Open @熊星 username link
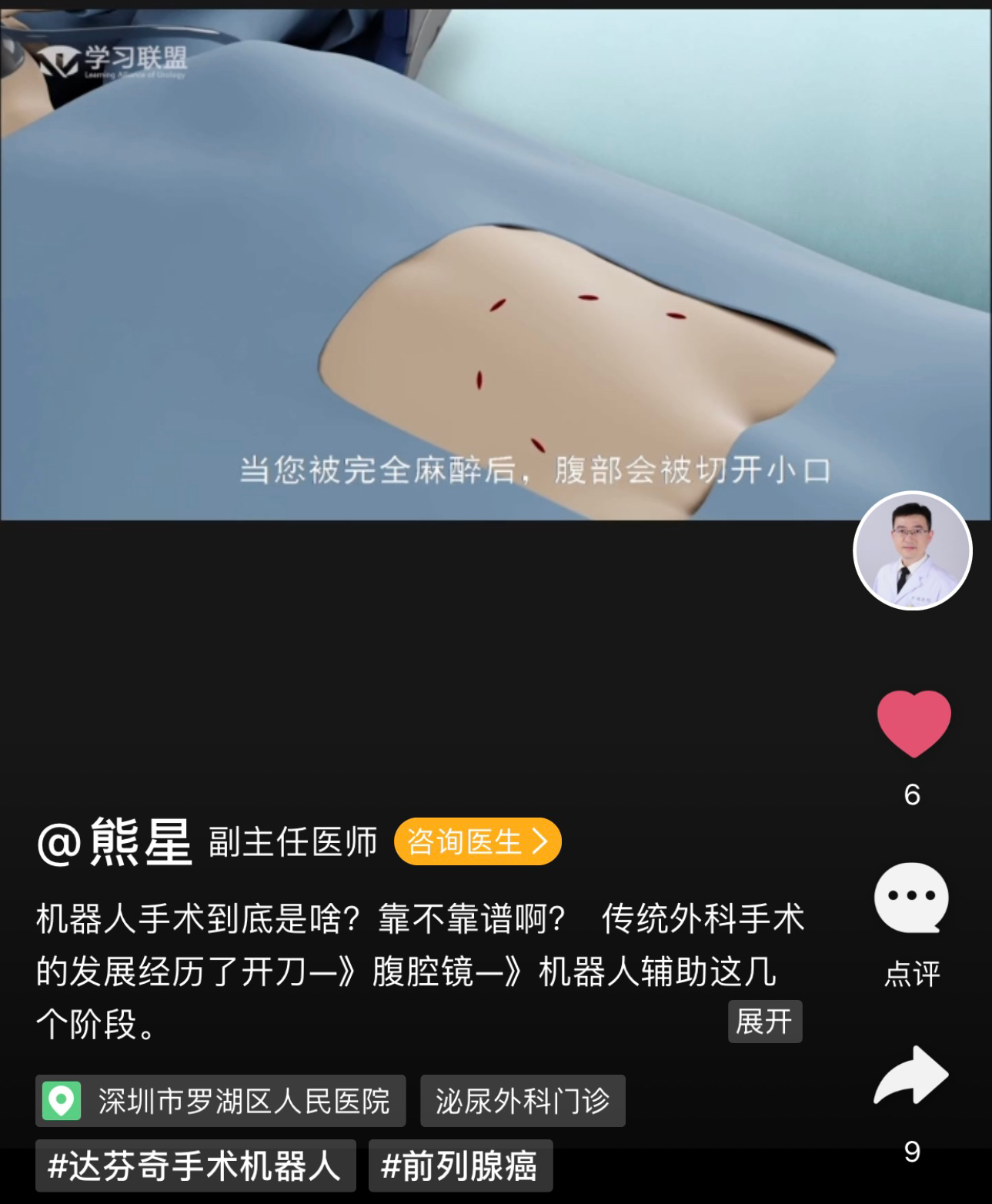Screen dimensions: 992x1204 tap(115, 841)
